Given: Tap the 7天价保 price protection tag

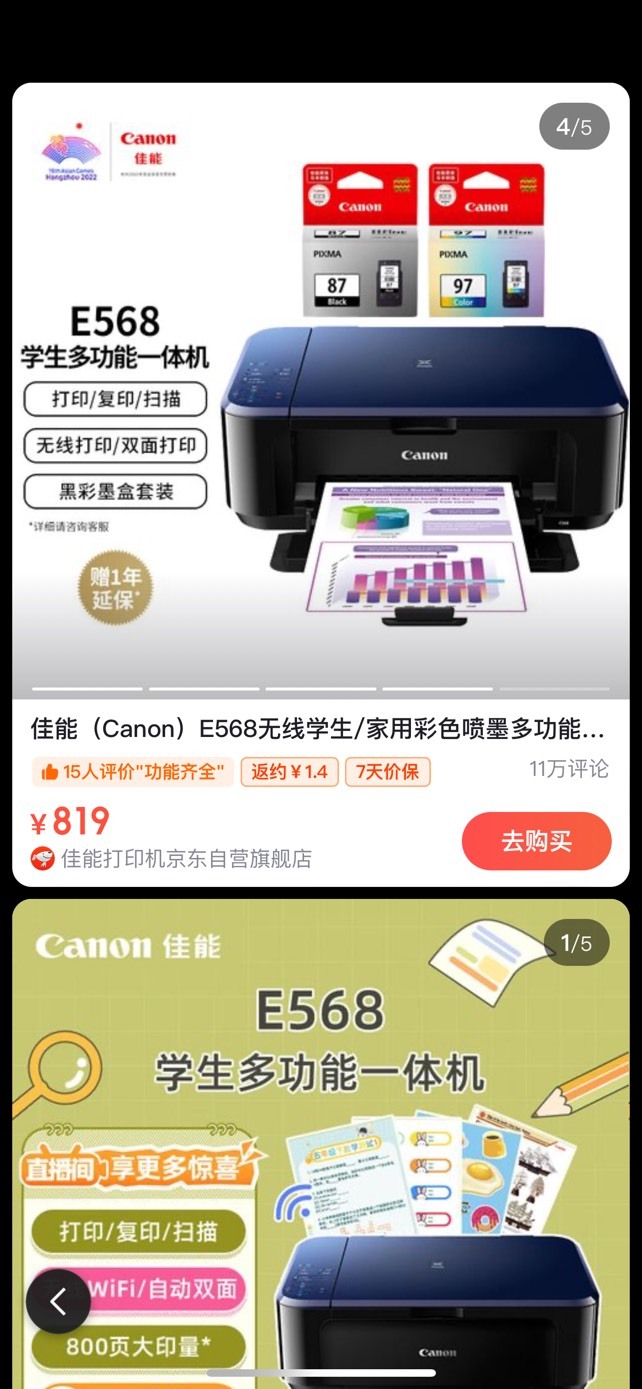Looking at the screenshot, I should pos(388,772).
